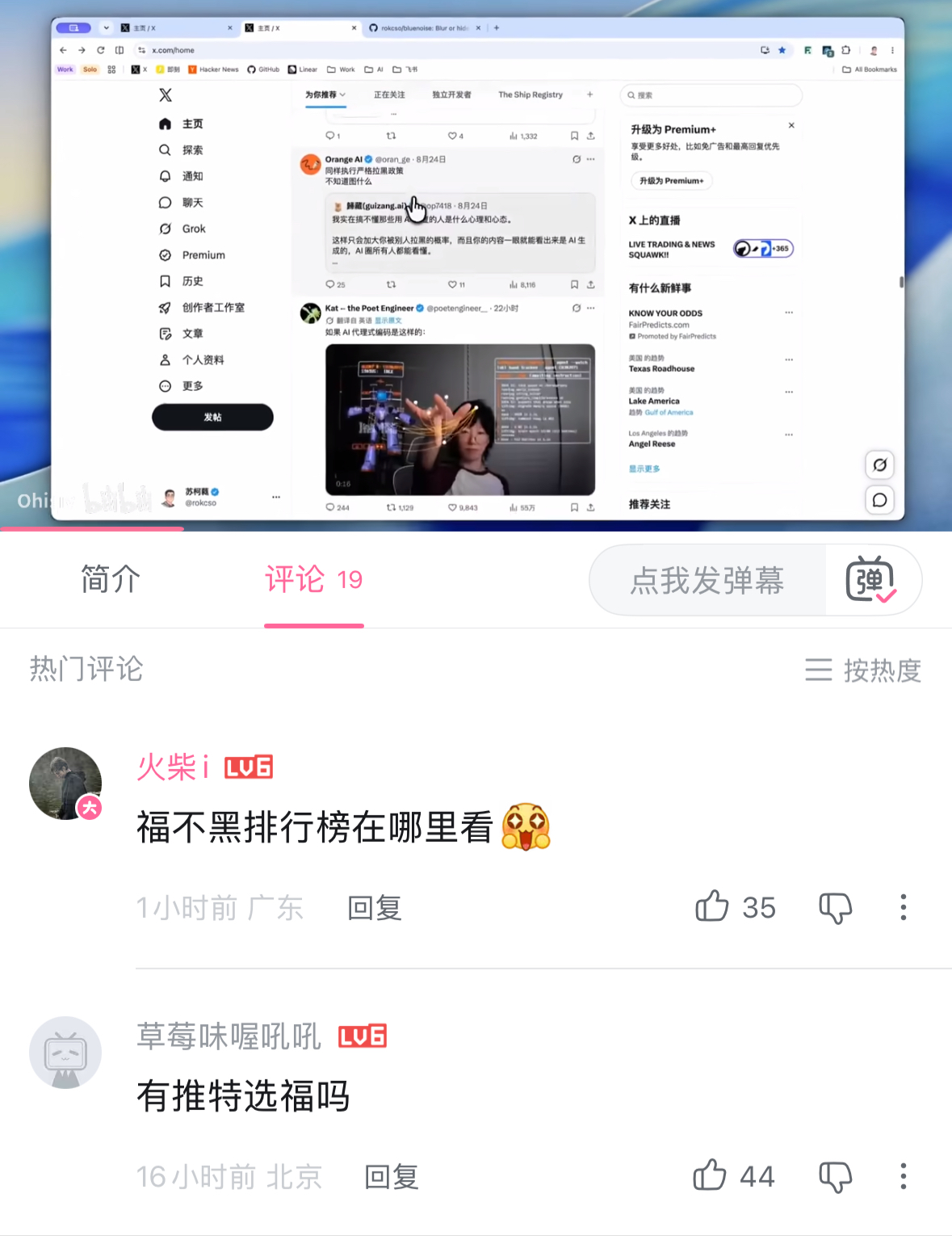Image resolution: width=952 pixels, height=1236 pixels.
Task: Dislike 火柴i's comment
Action: (x=836, y=908)
